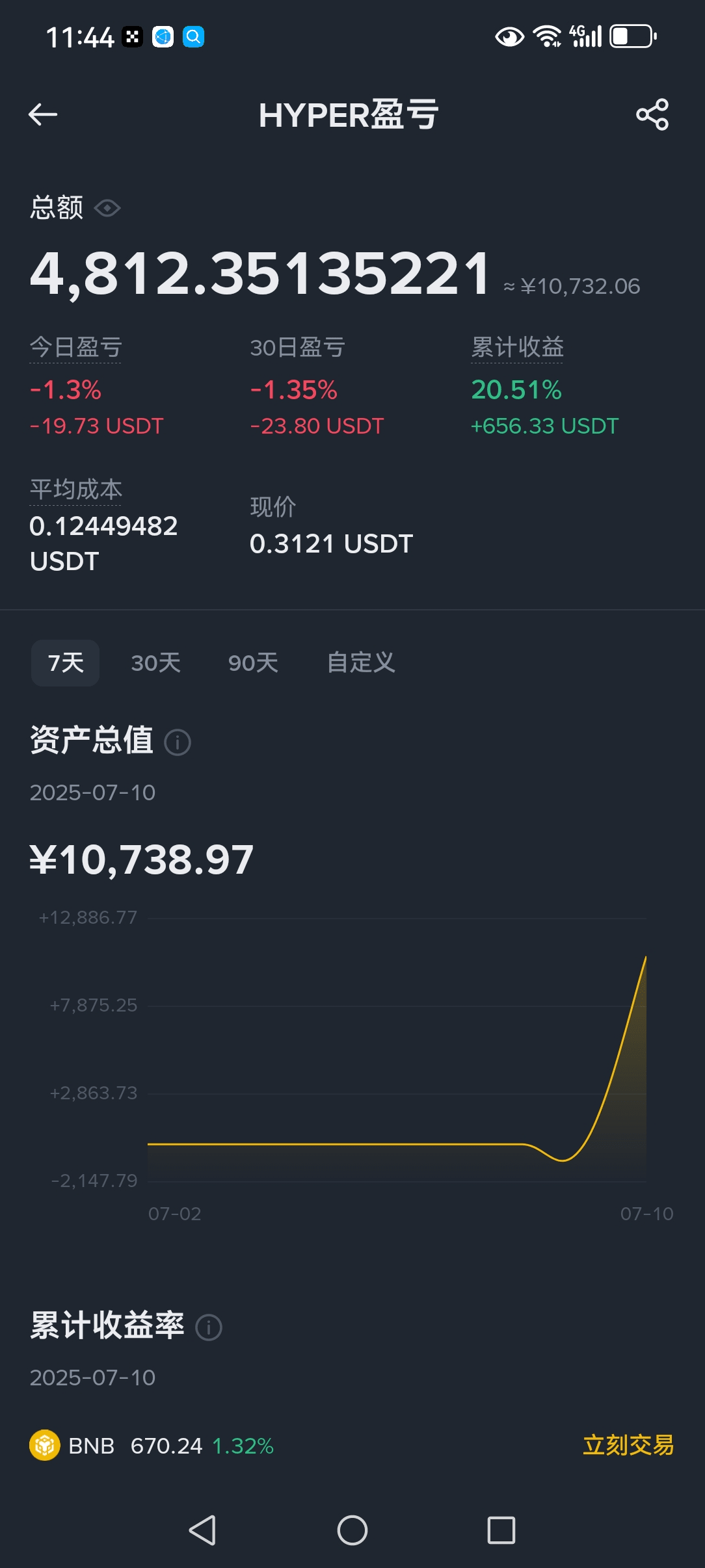Go to the system home screen

point(352,1530)
